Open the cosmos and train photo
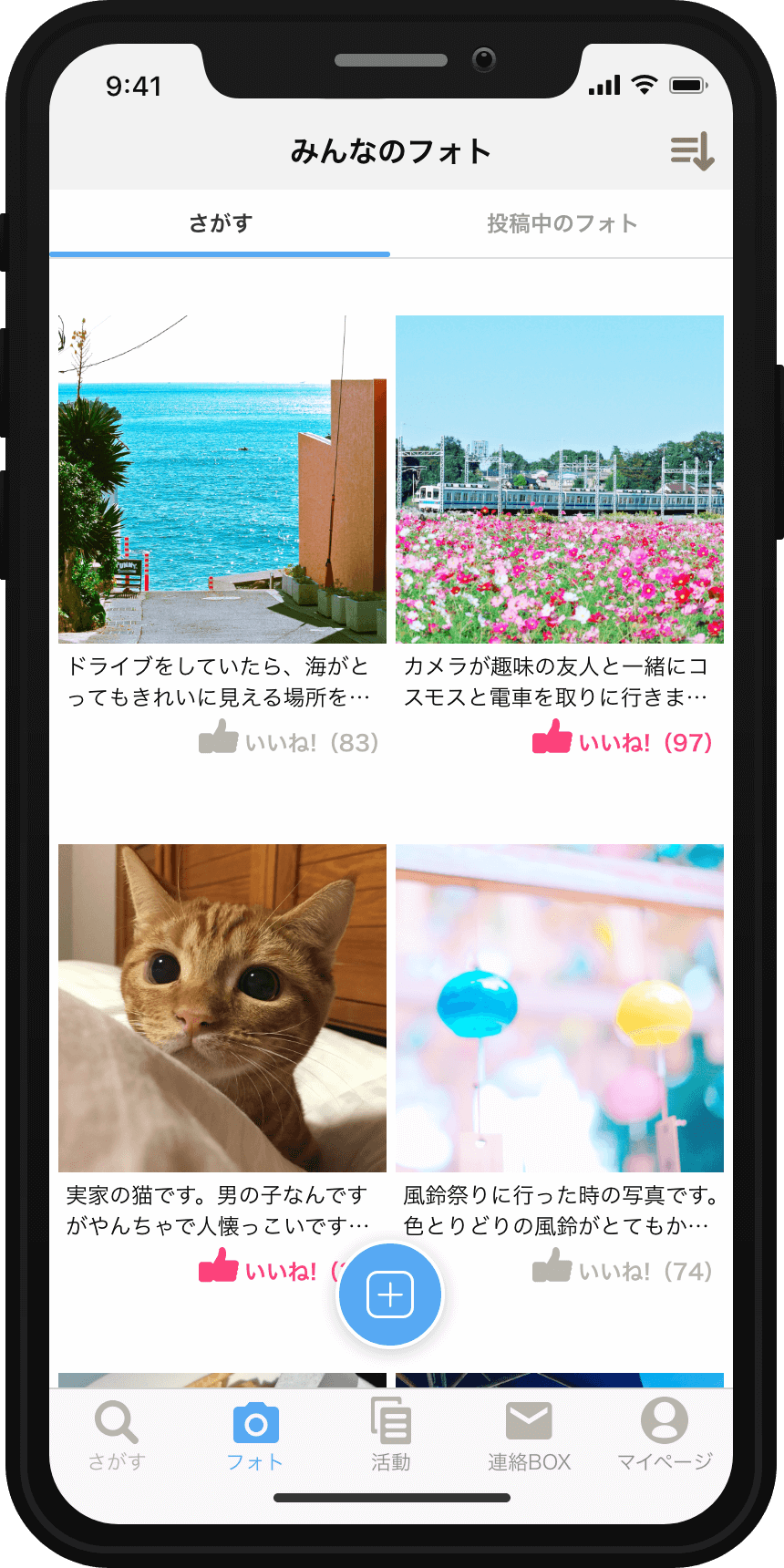The image size is (784, 1568). tap(560, 480)
